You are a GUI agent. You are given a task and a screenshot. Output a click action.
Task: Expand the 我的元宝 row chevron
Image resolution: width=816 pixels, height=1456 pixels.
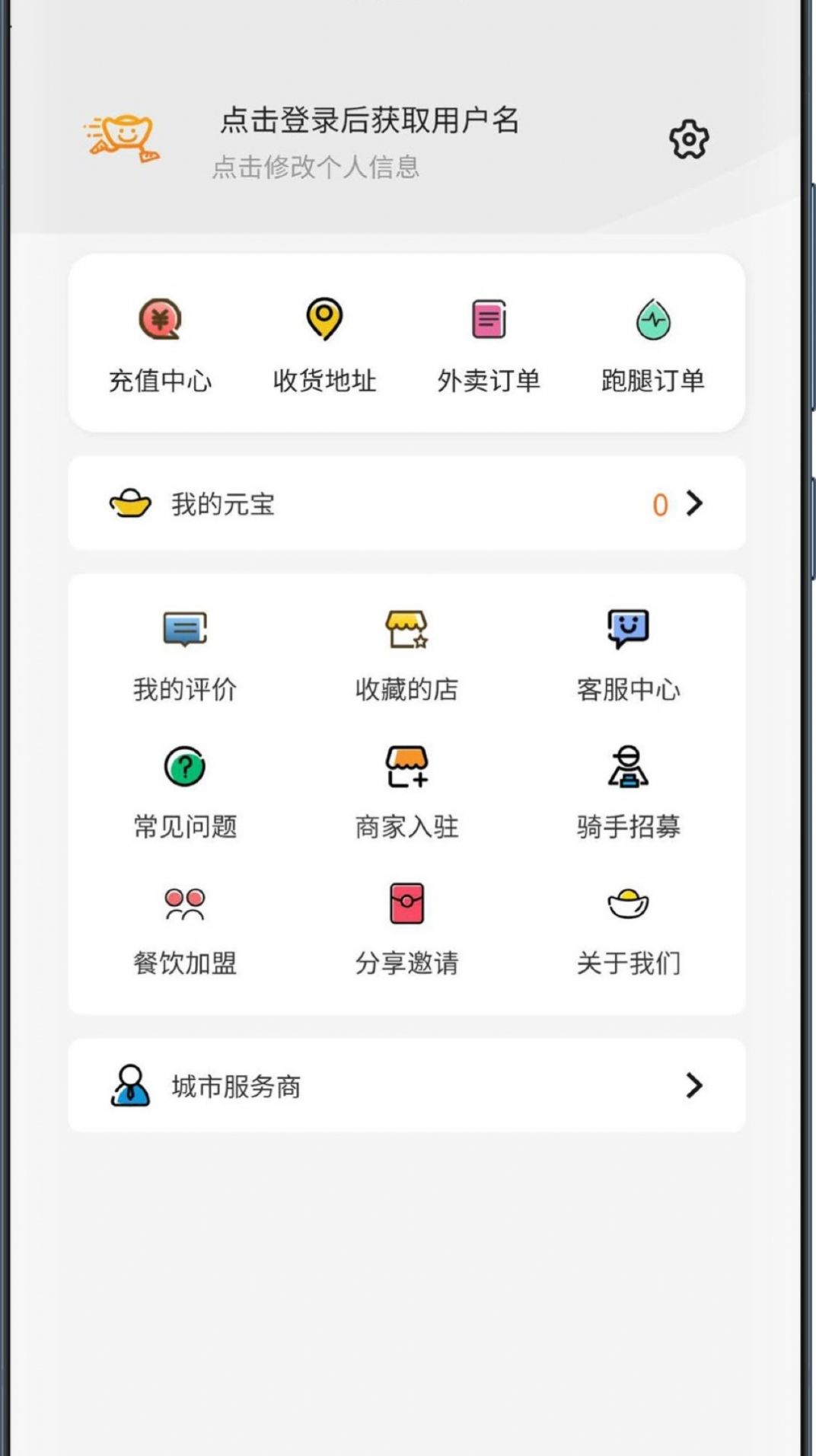[693, 503]
